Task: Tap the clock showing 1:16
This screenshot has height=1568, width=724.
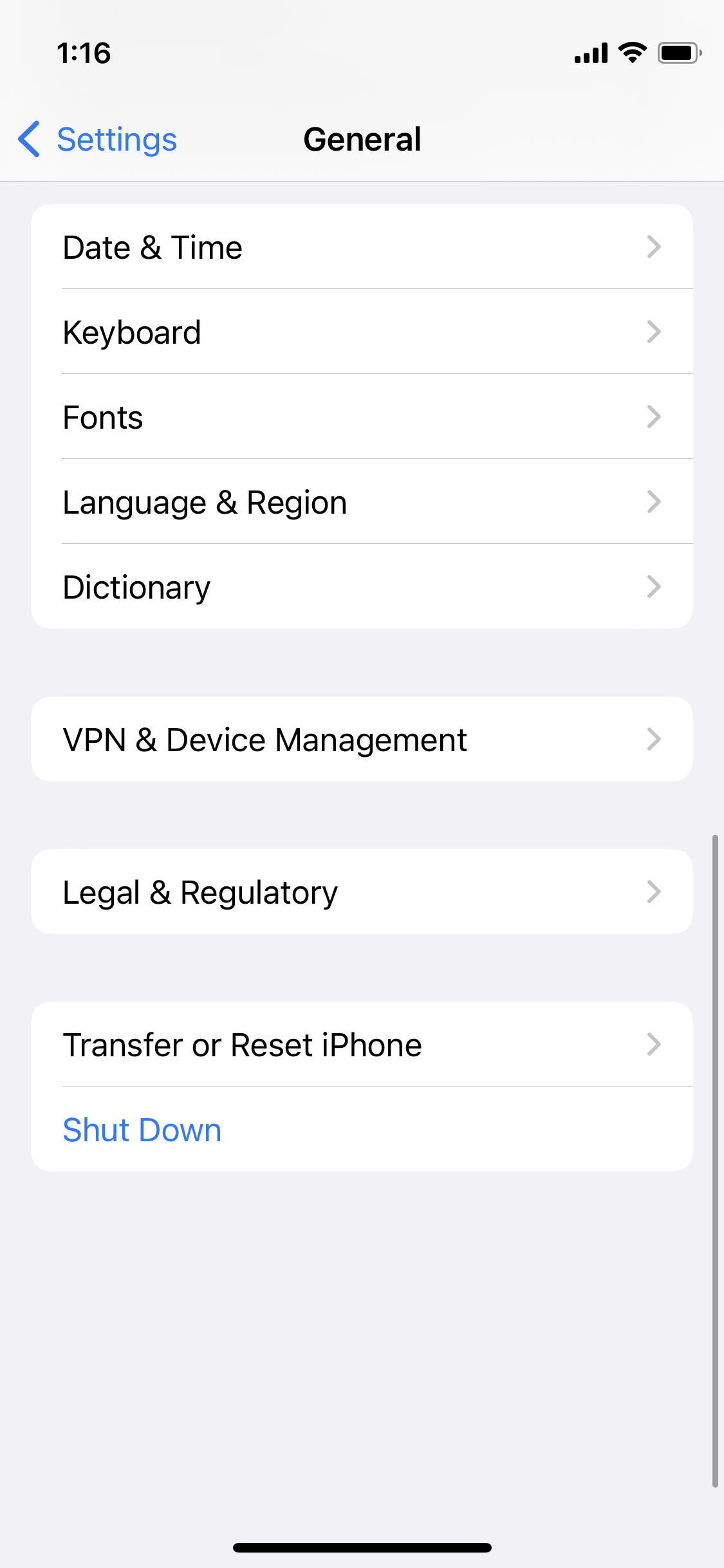Action: tap(83, 53)
